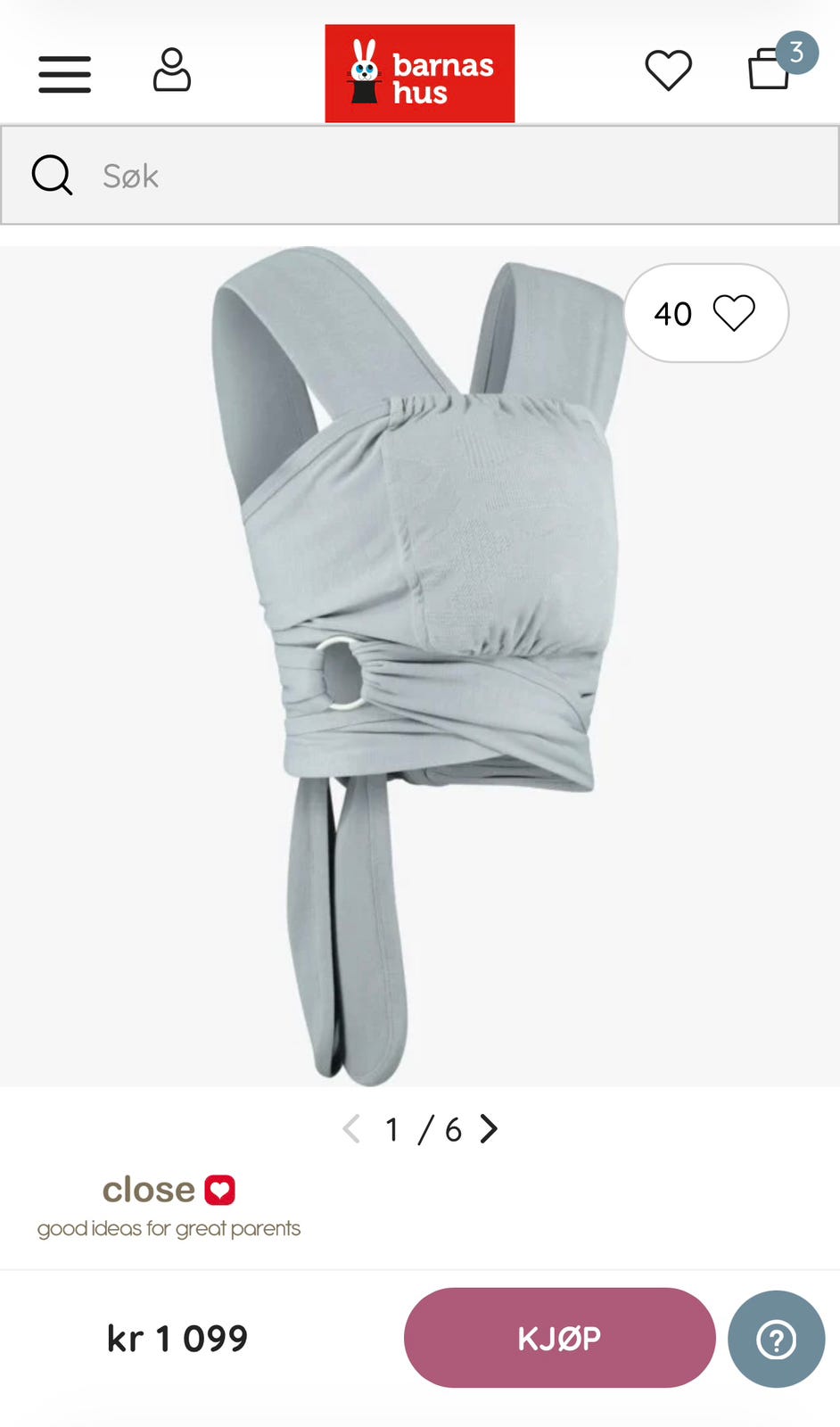Show previous product image
Screen dimensions: 840x1427
(x=351, y=1129)
